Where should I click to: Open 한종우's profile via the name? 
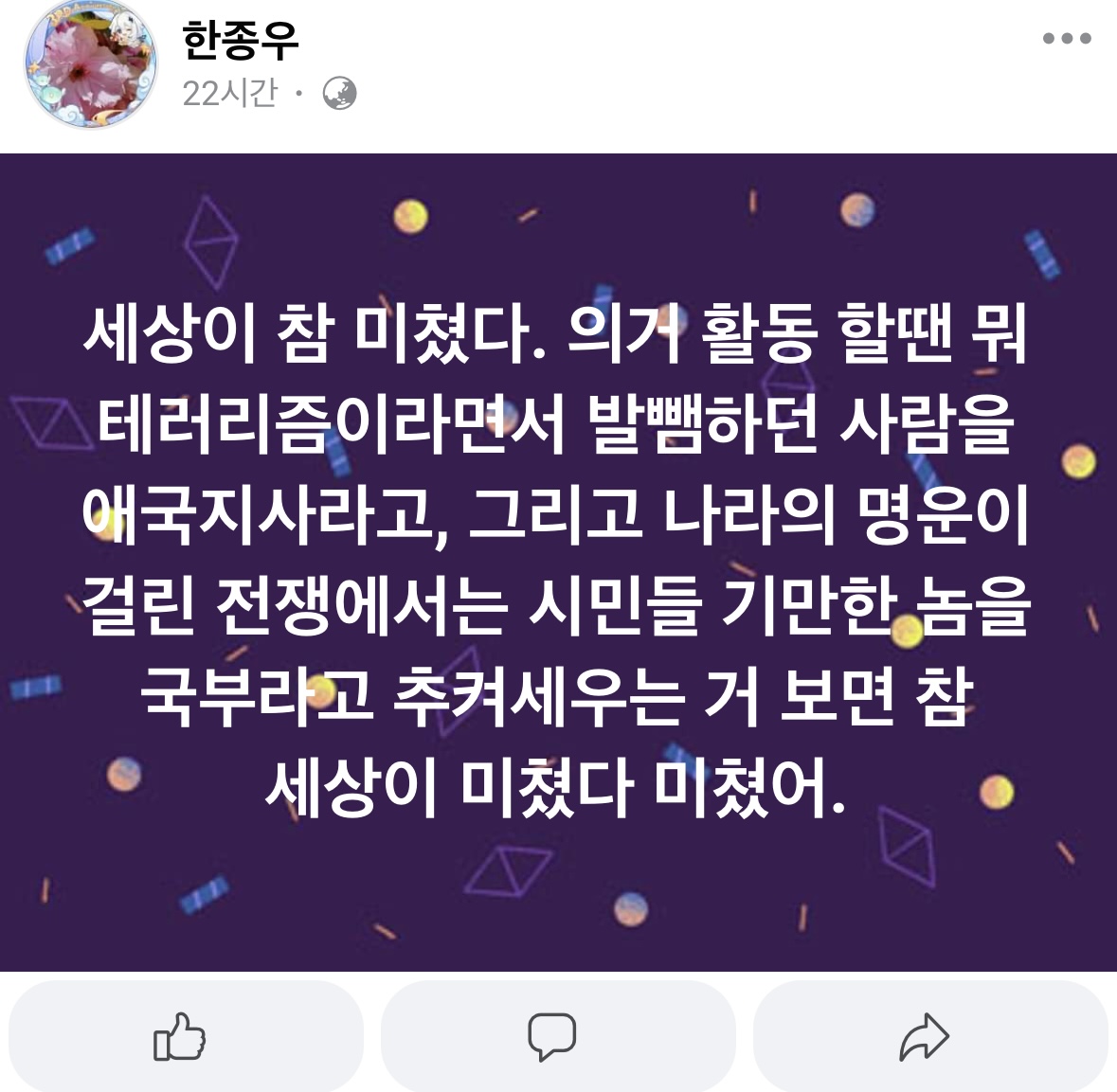[240, 39]
